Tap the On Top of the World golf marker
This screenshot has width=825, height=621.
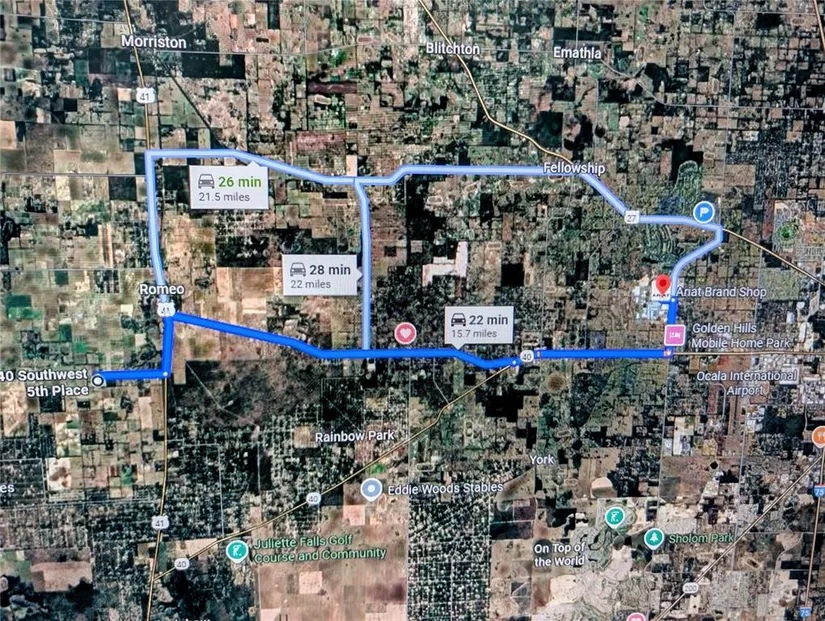(614, 517)
